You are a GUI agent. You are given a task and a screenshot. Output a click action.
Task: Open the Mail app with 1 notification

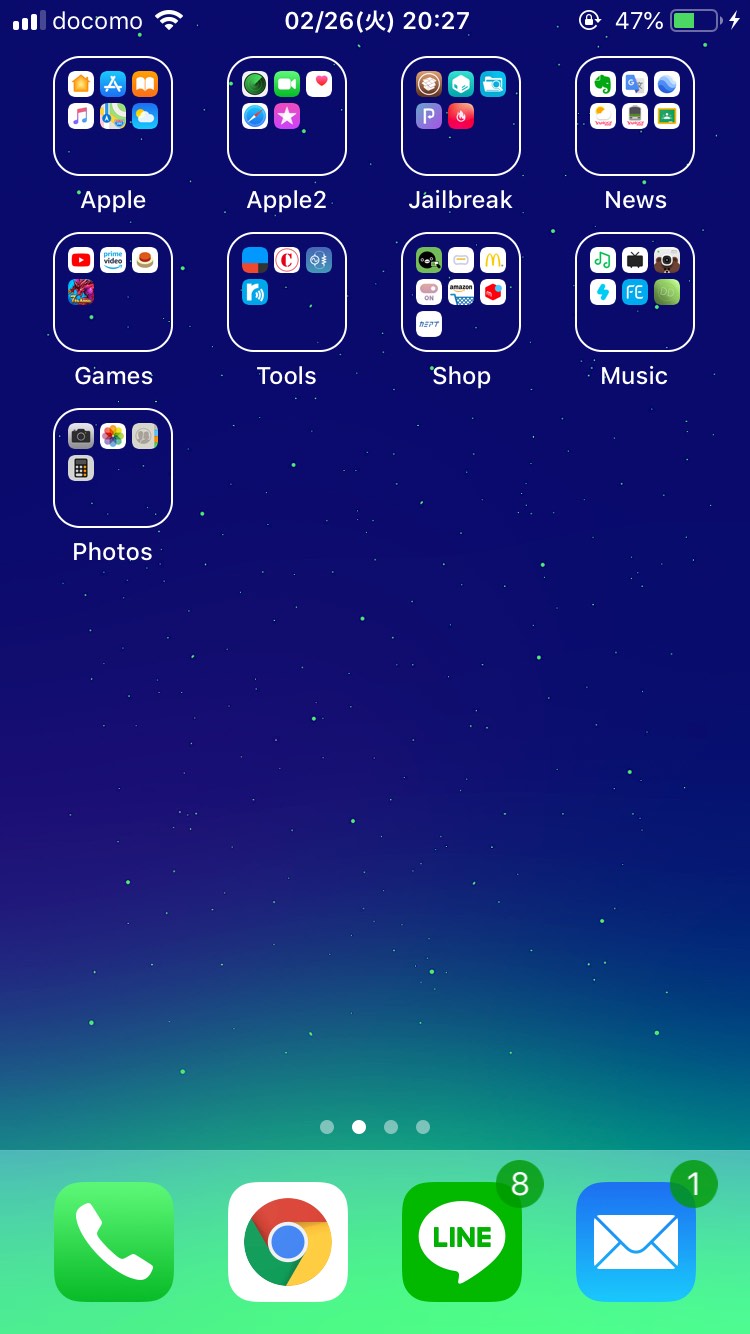pyautogui.click(x=635, y=1243)
